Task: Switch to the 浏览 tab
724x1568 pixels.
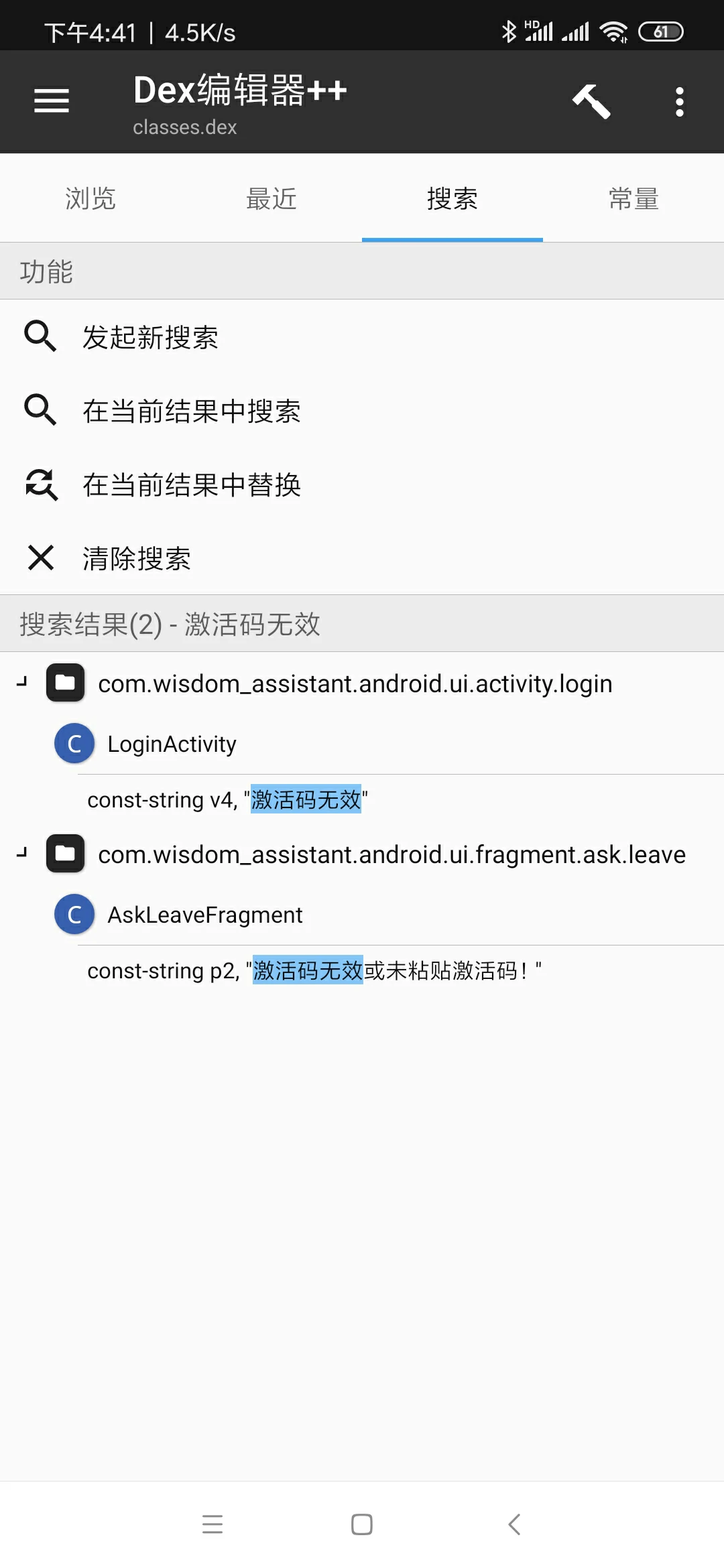Action: pos(90,199)
